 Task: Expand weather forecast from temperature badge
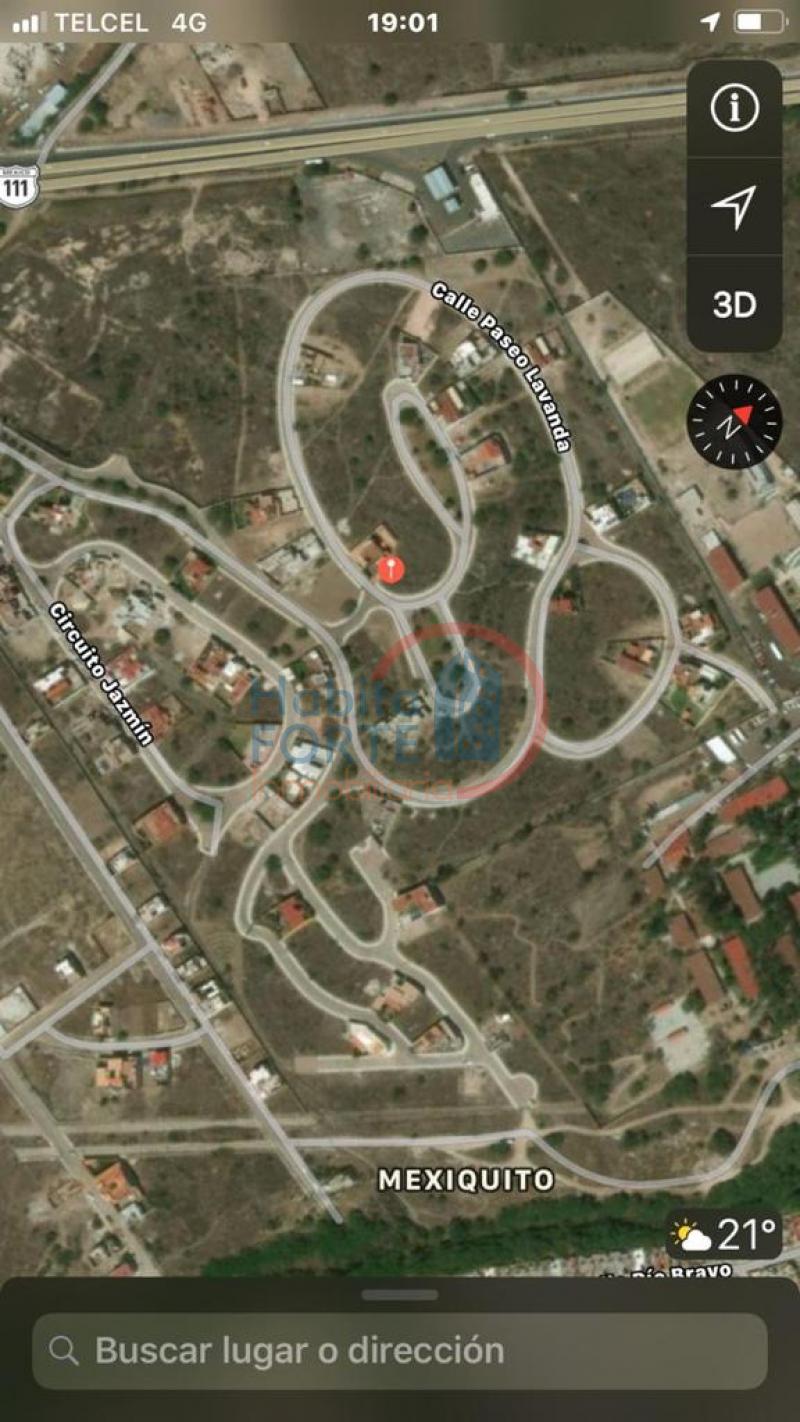pyautogui.click(x=723, y=1234)
